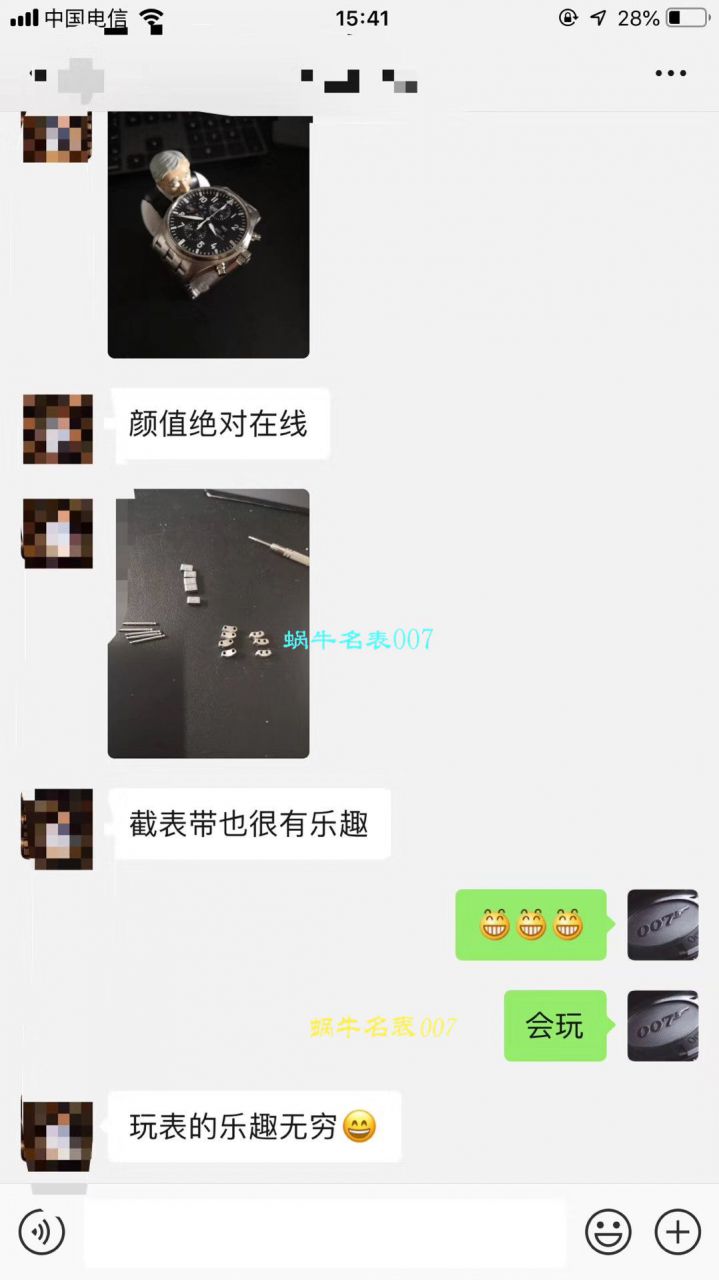719x1280 pixels.
Task: Switch to voice message input
Action: (41, 1231)
